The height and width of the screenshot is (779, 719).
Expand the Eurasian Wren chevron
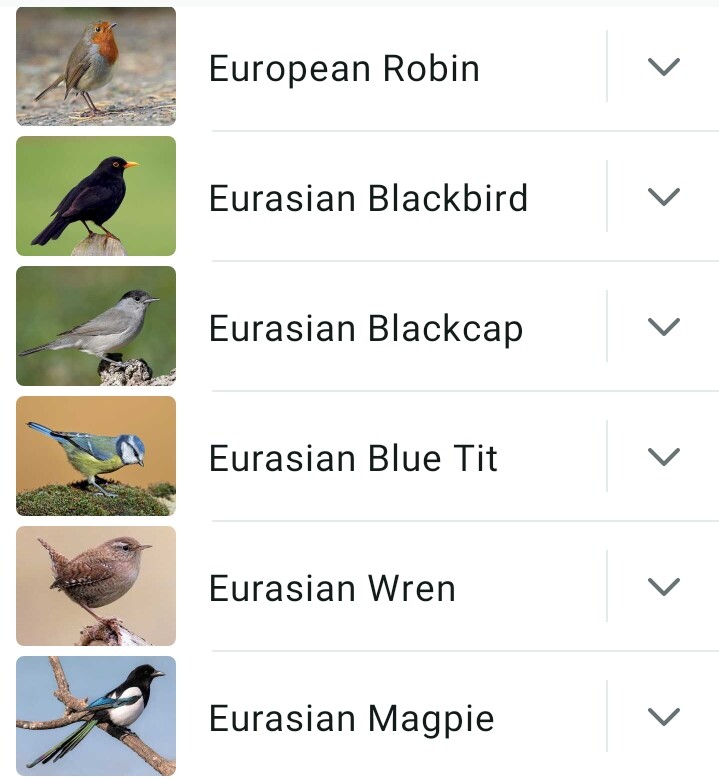tap(663, 587)
